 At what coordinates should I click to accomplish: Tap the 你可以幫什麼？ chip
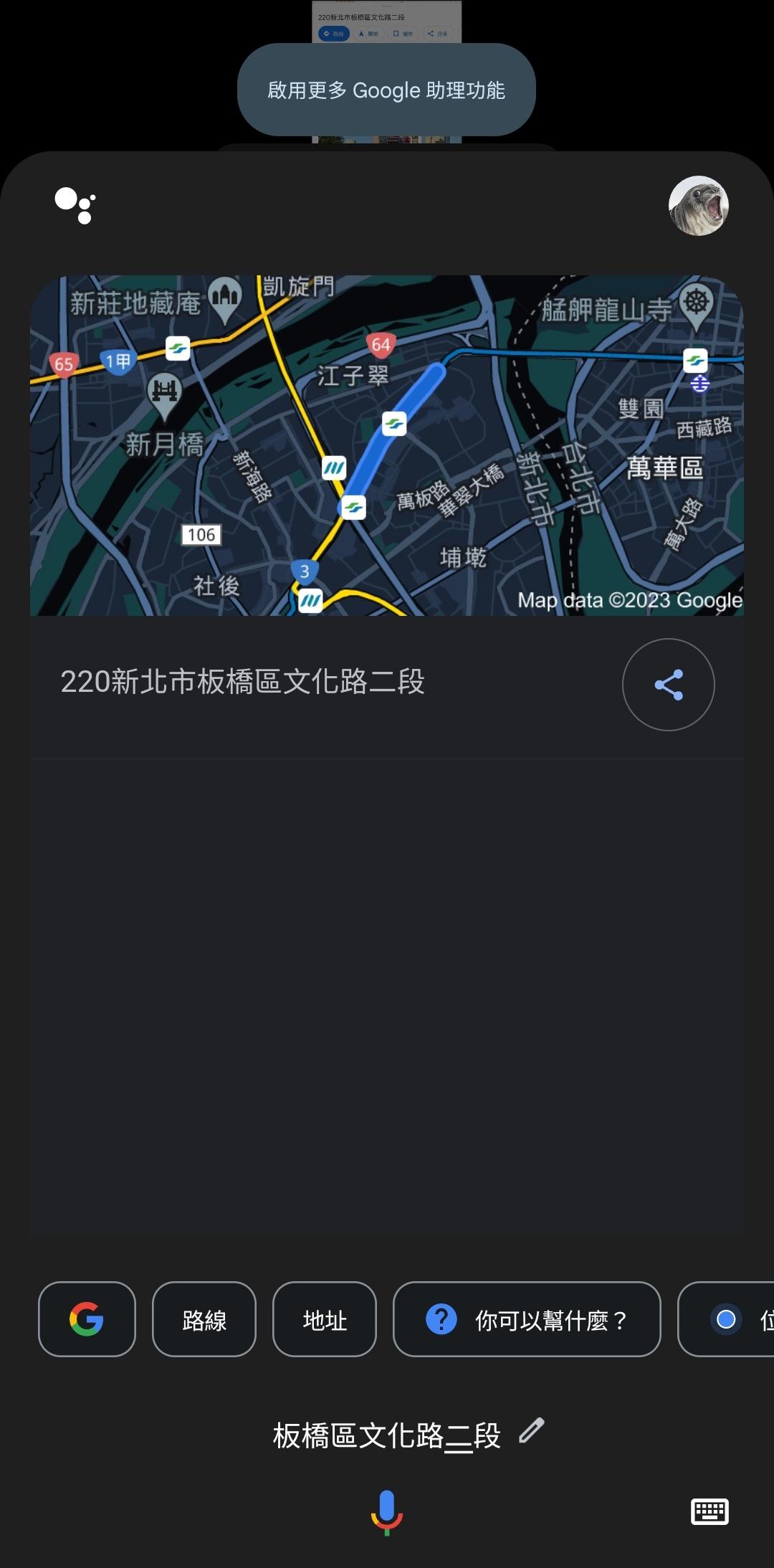527,1319
